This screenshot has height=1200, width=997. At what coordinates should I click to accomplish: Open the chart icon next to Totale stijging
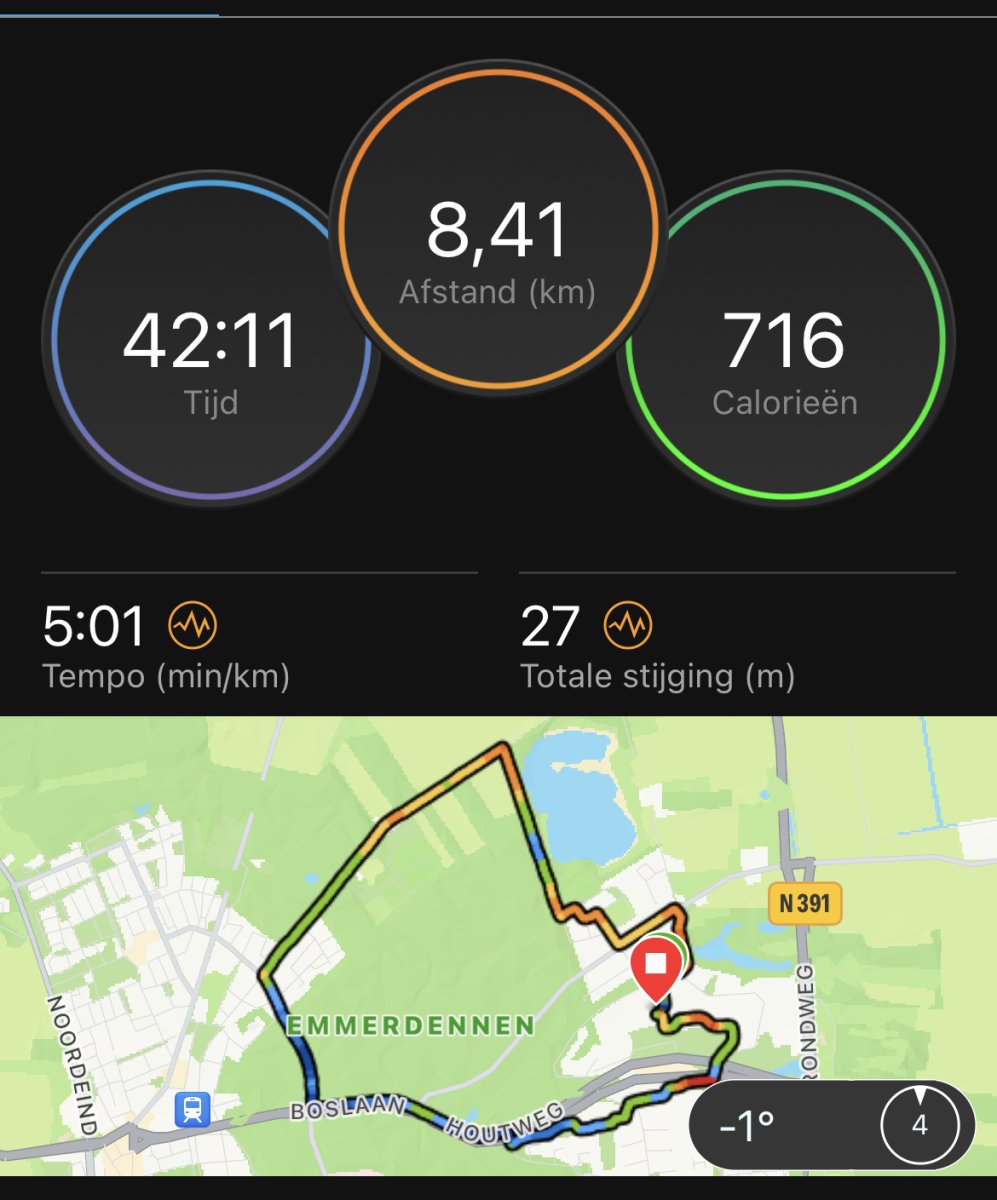tap(628, 626)
